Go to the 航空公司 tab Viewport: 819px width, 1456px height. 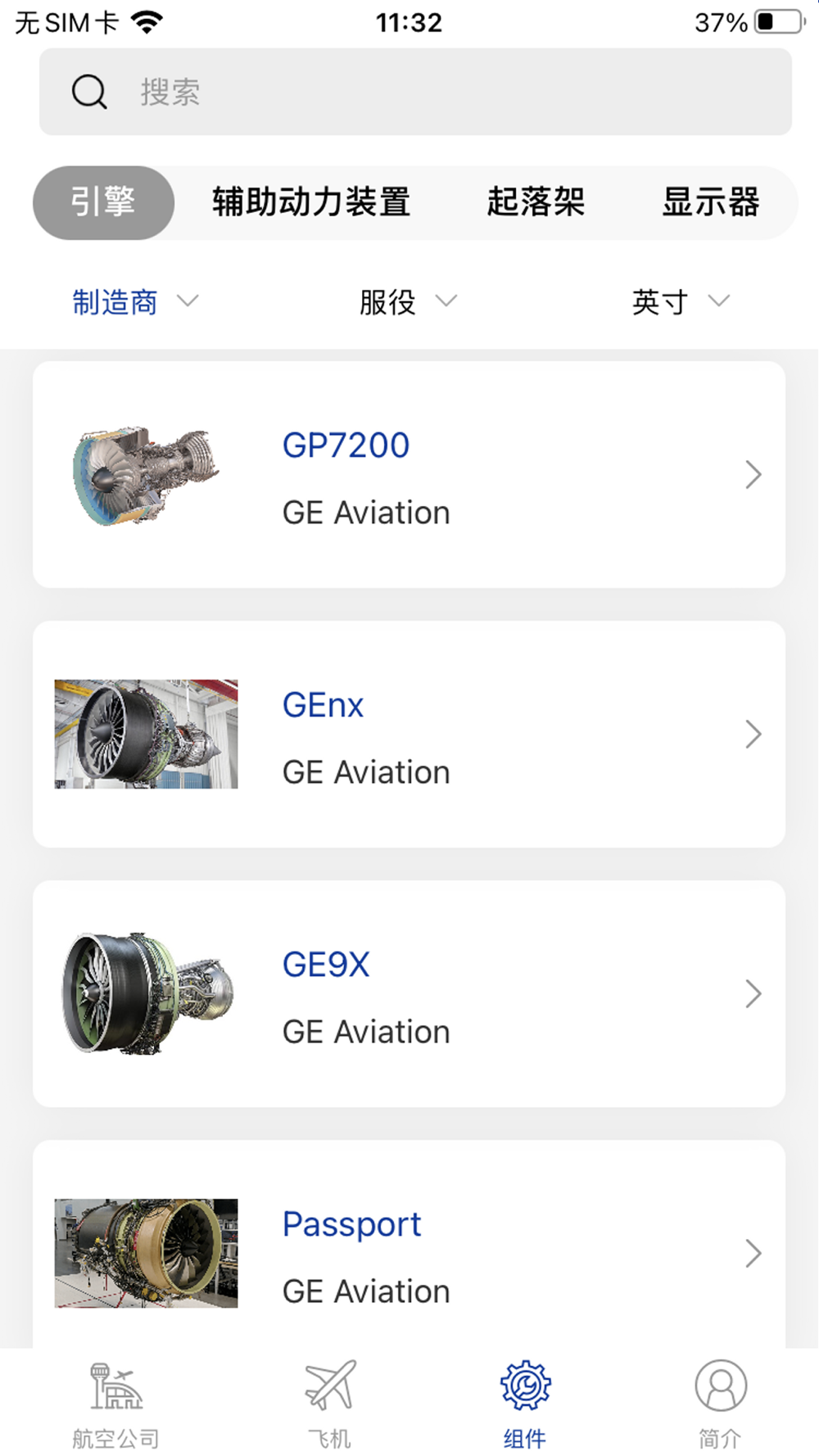(x=115, y=1404)
